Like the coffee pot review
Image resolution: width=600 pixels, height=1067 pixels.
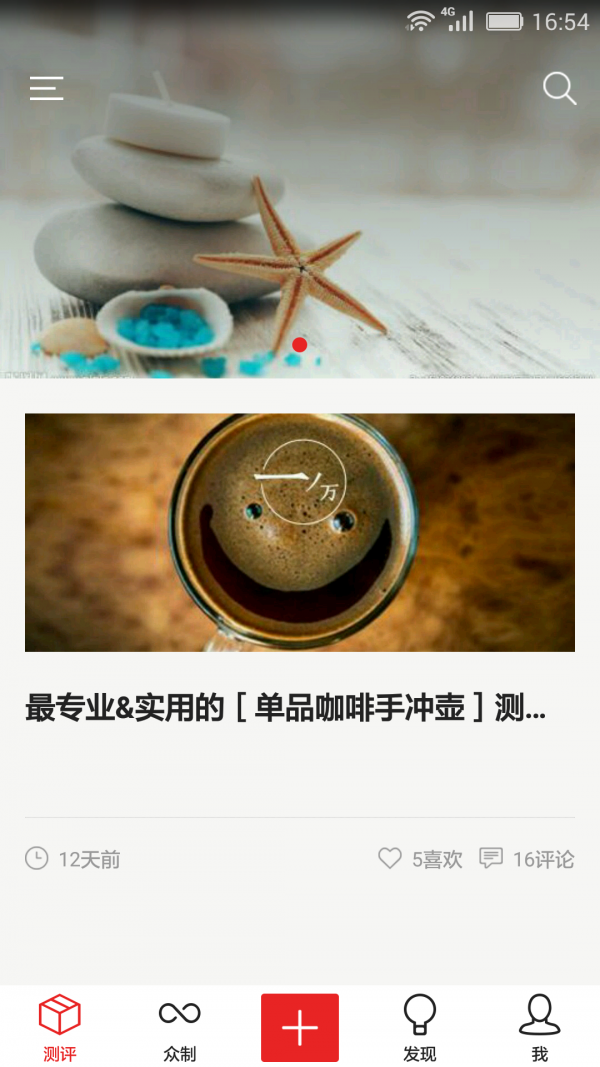pos(420,859)
